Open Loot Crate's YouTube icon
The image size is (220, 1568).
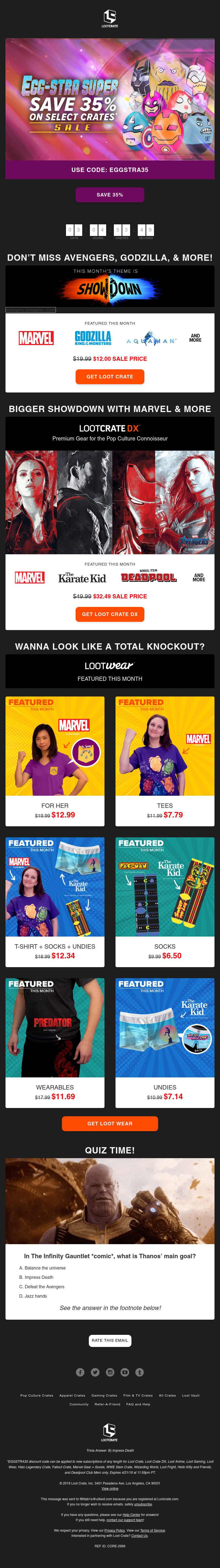tap(125, 1372)
